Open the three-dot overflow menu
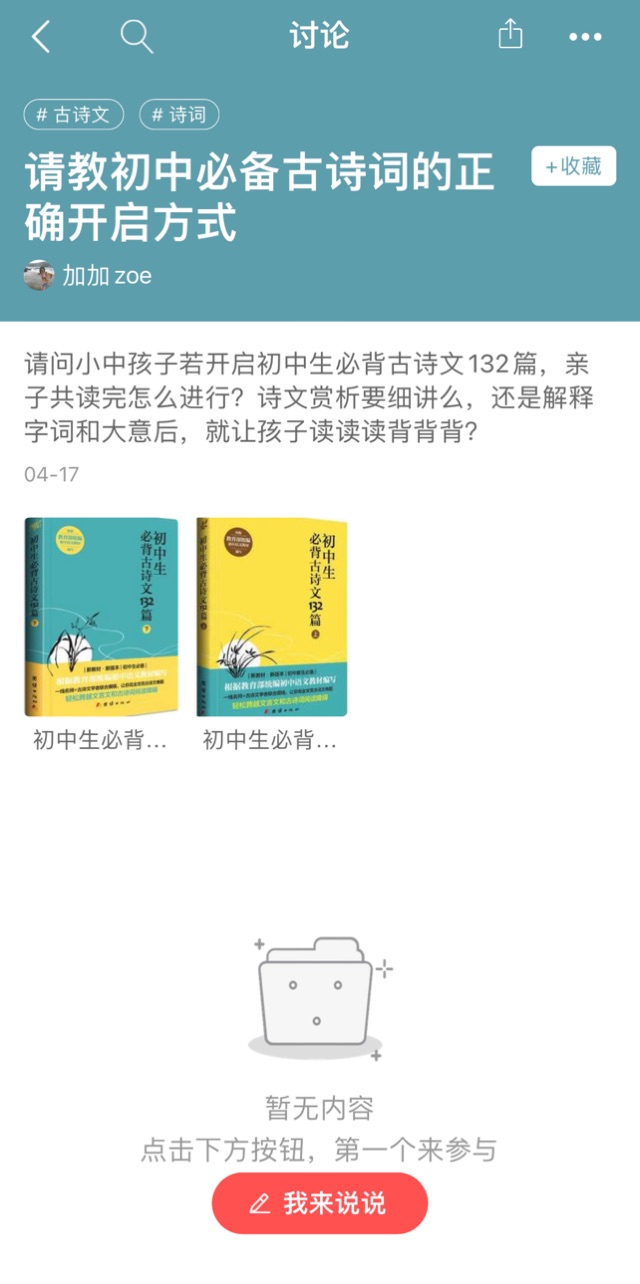Viewport: 640px width, 1284px height. click(585, 37)
